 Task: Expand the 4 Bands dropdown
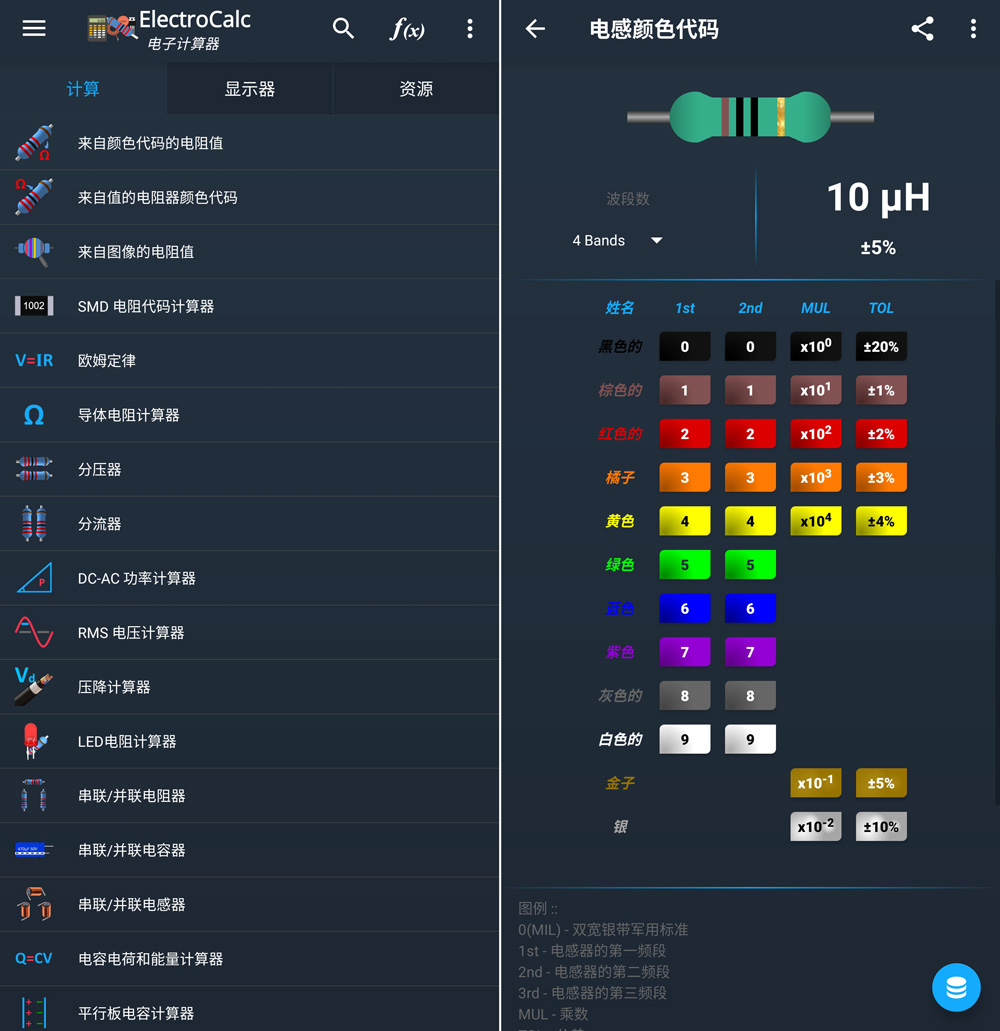click(x=617, y=240)
